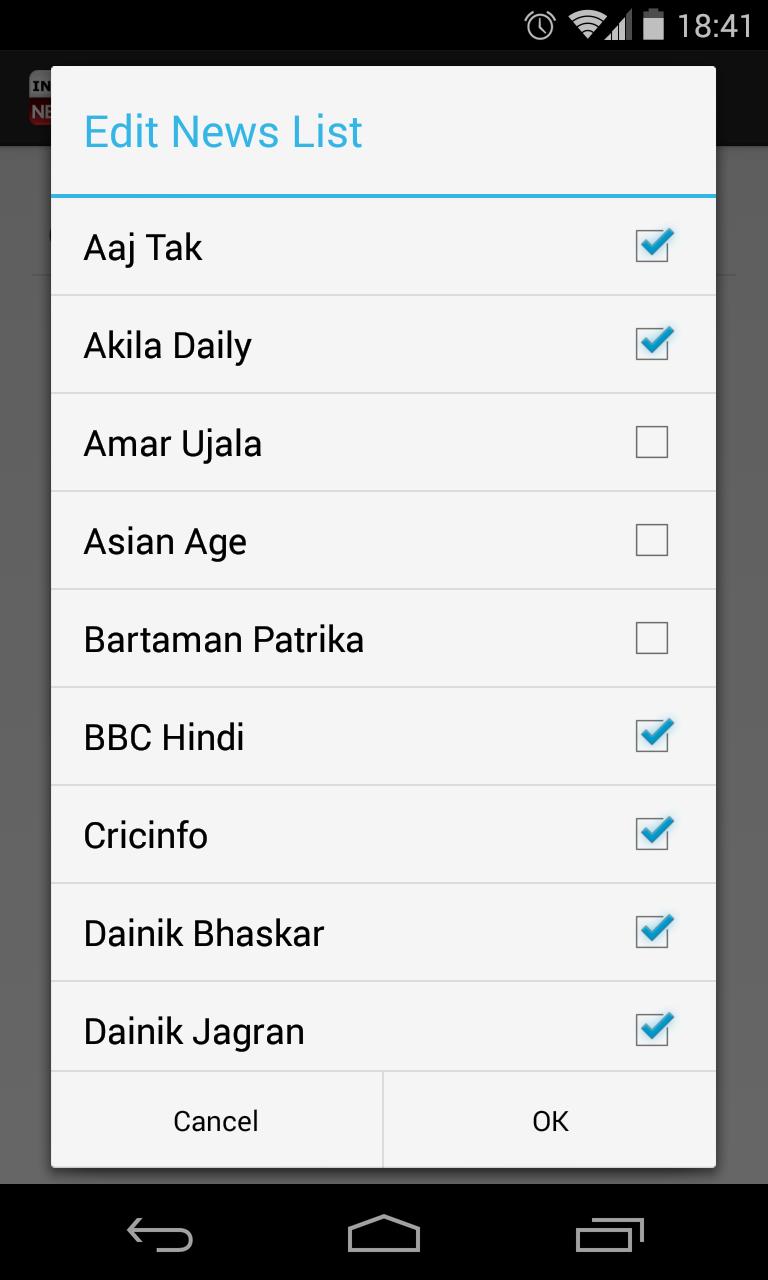The width and height of the screenshot is (768, 1280).
Task: Toggle off the Cricinfo checkbox
Action: 652,833
